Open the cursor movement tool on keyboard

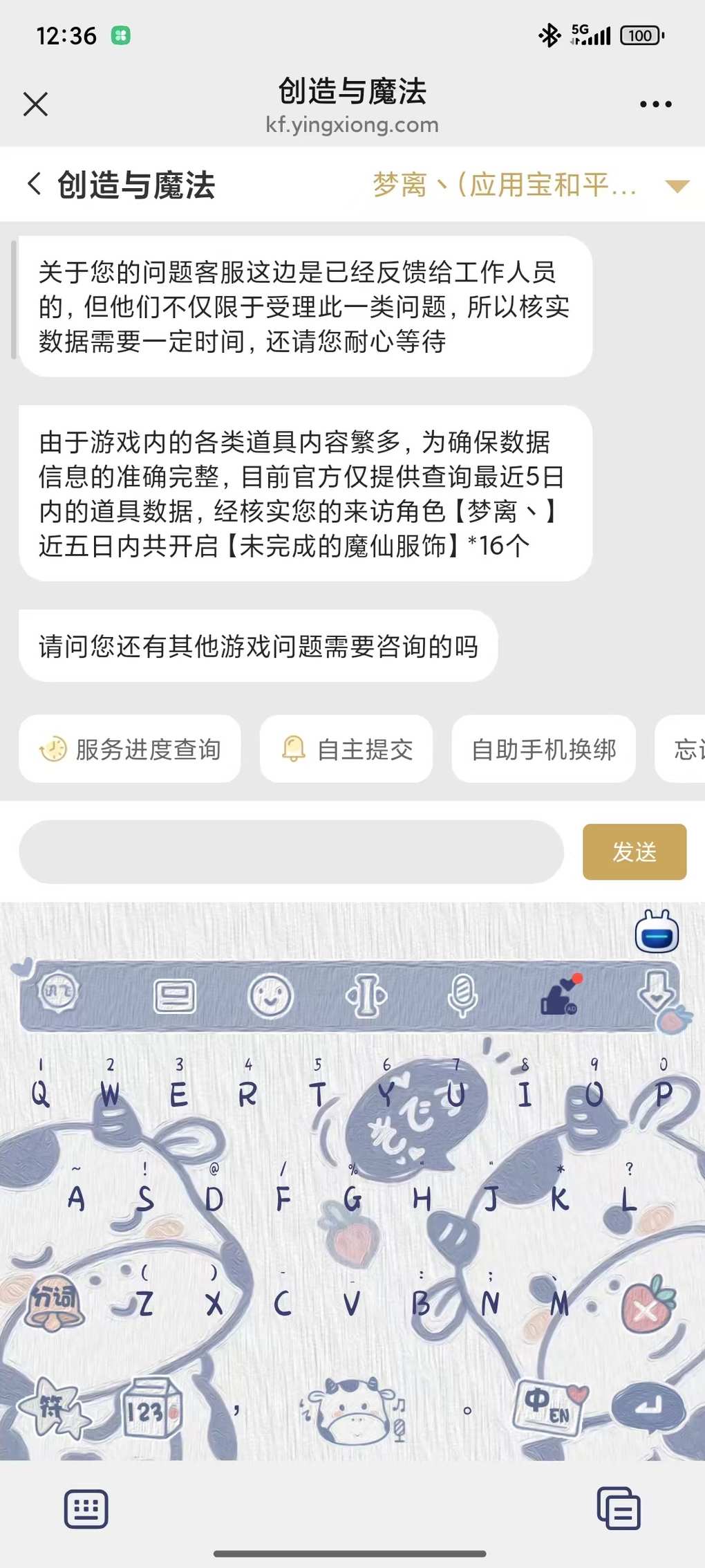coord(366,997)
